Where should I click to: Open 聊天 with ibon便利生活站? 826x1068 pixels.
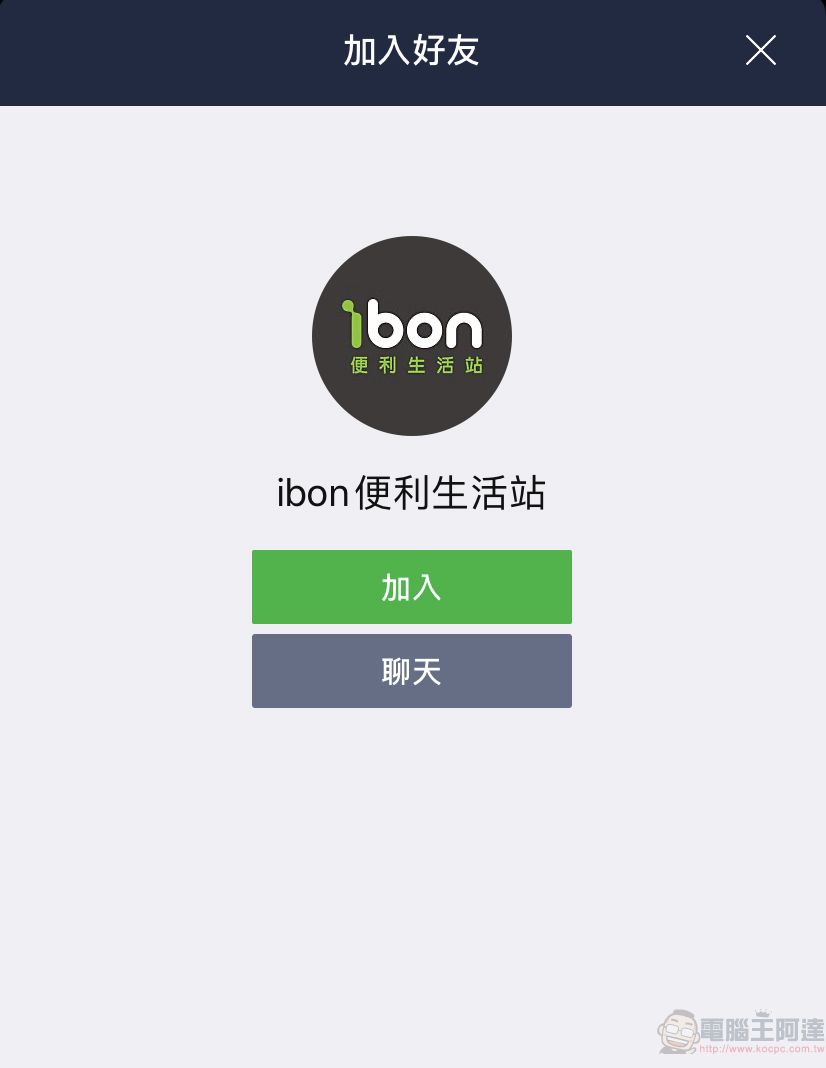click(411, 671)
